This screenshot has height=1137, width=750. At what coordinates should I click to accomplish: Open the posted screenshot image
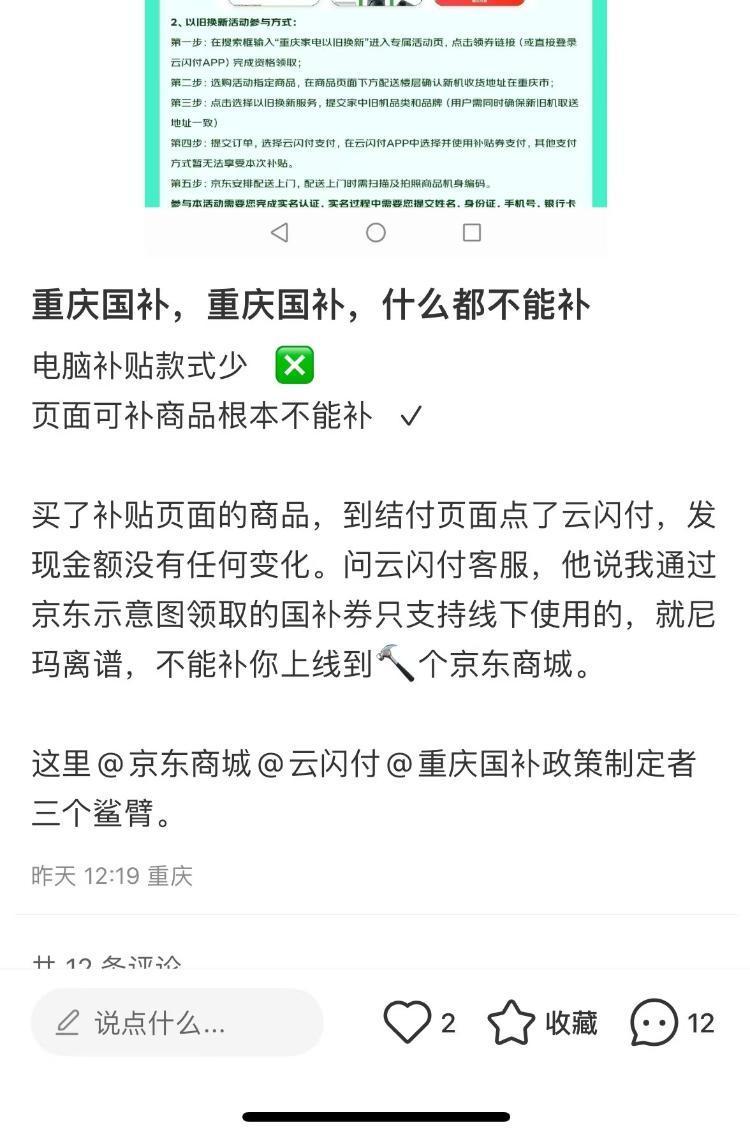375,110
